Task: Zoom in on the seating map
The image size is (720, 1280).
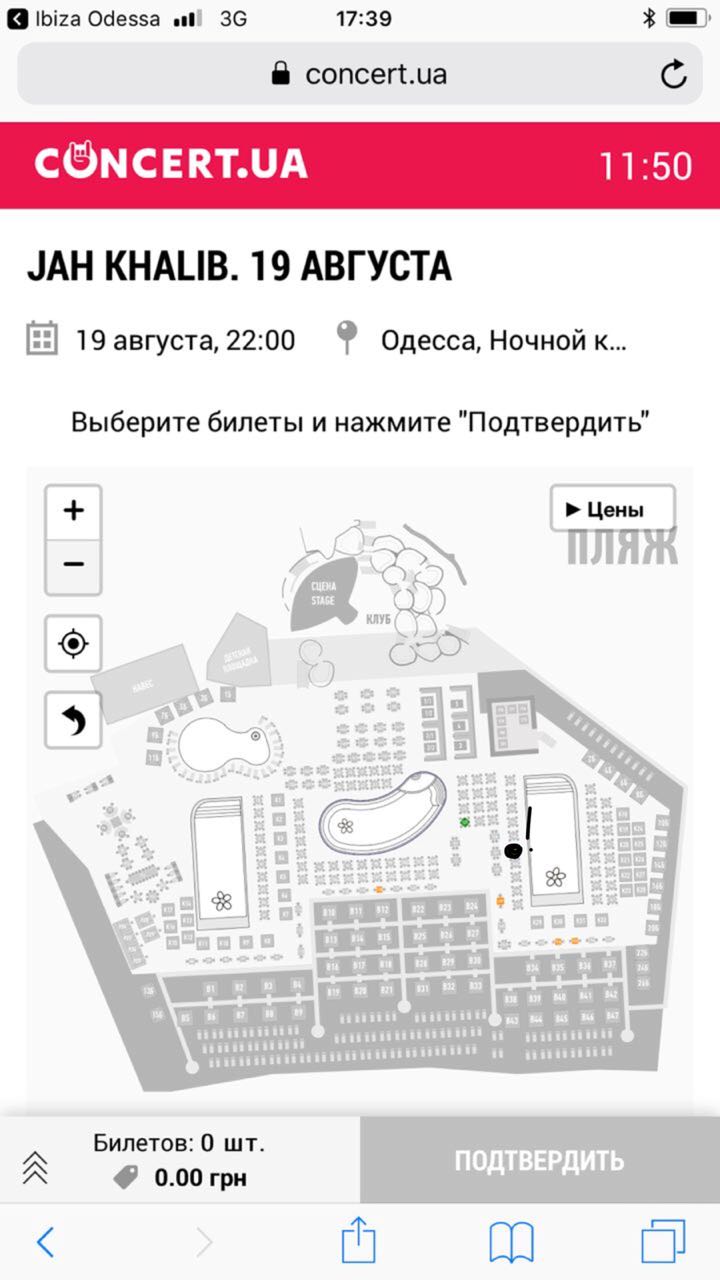Action: (x=73, y=511)
